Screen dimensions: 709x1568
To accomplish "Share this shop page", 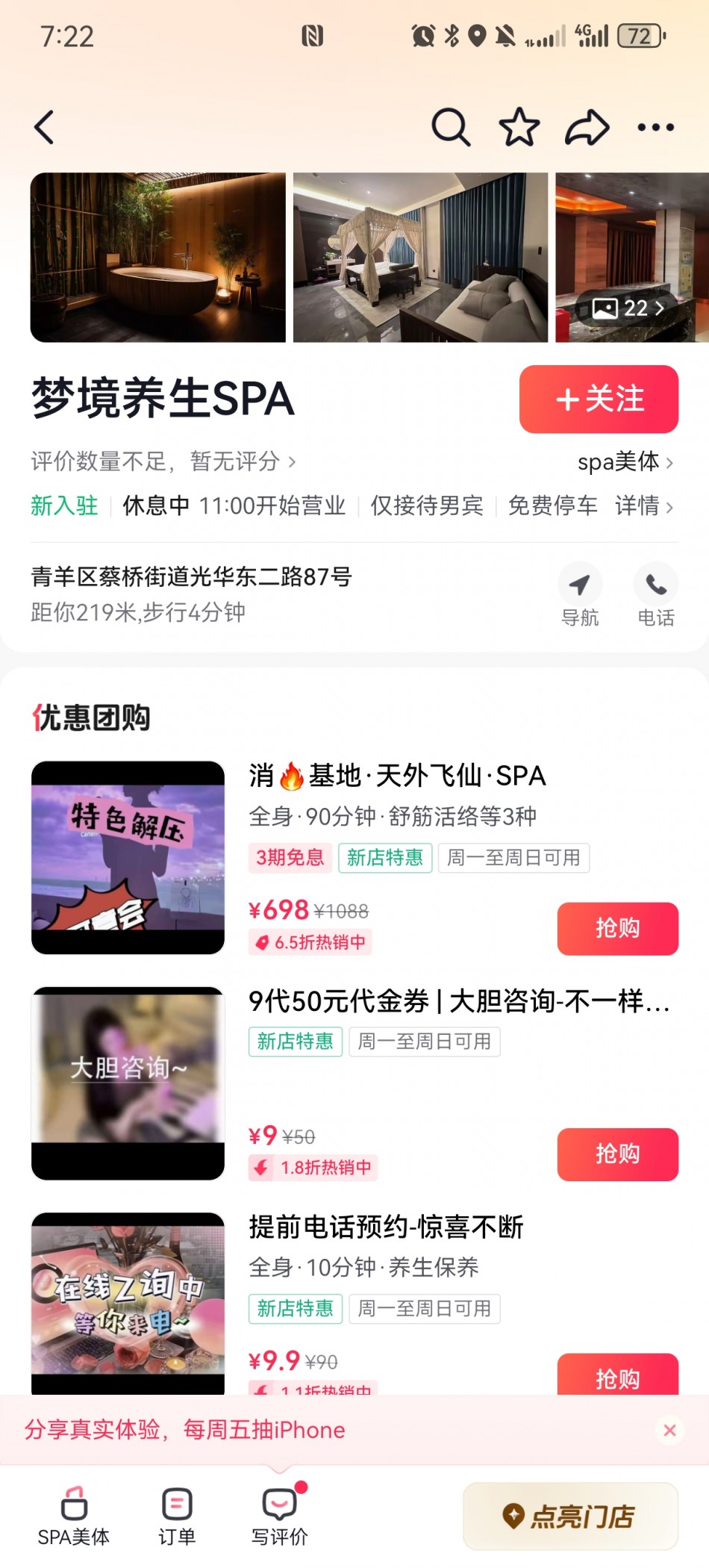I will click(587, 127).
